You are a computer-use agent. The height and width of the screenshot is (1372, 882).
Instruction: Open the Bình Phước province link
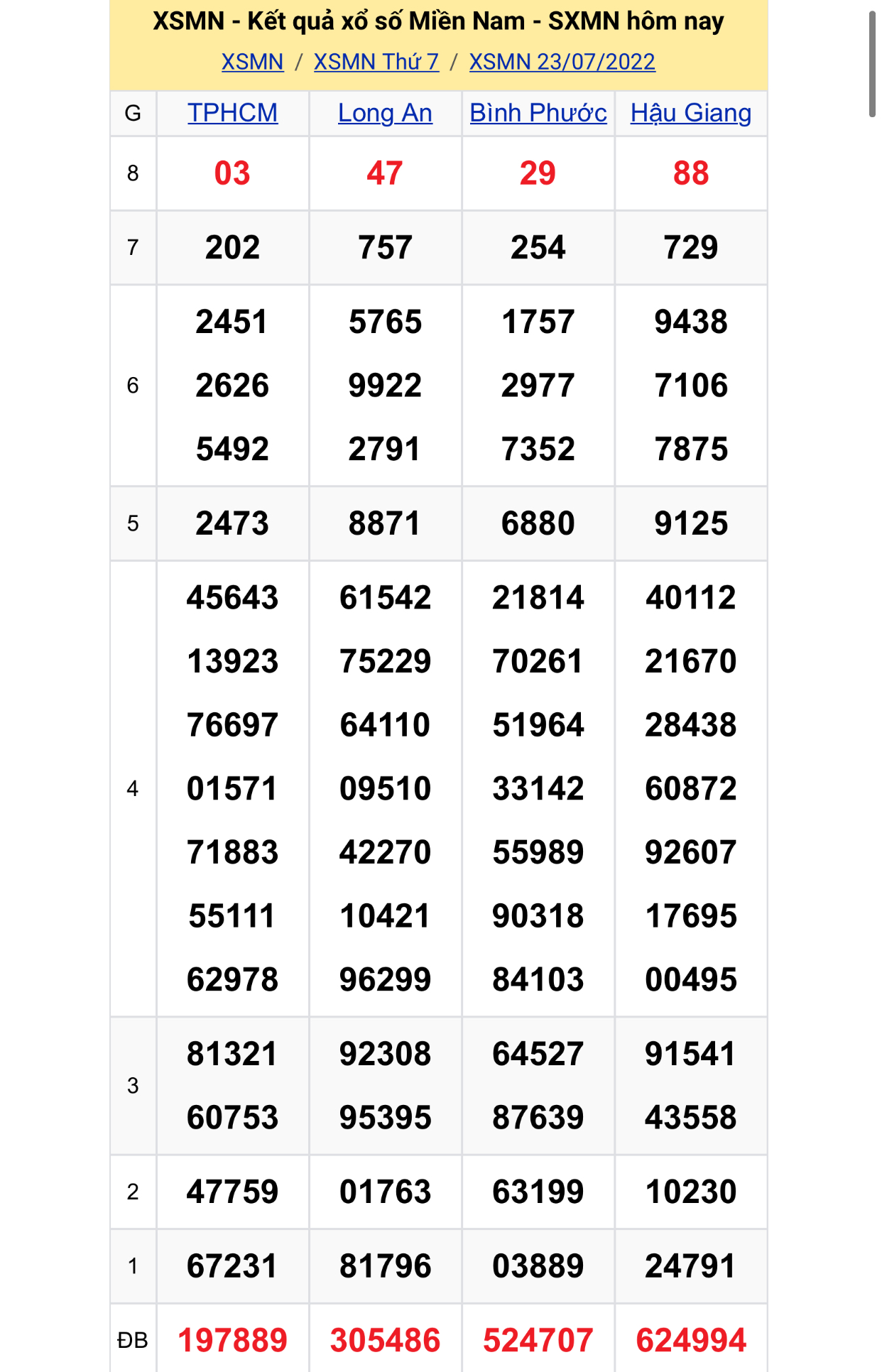click(538, 113)
